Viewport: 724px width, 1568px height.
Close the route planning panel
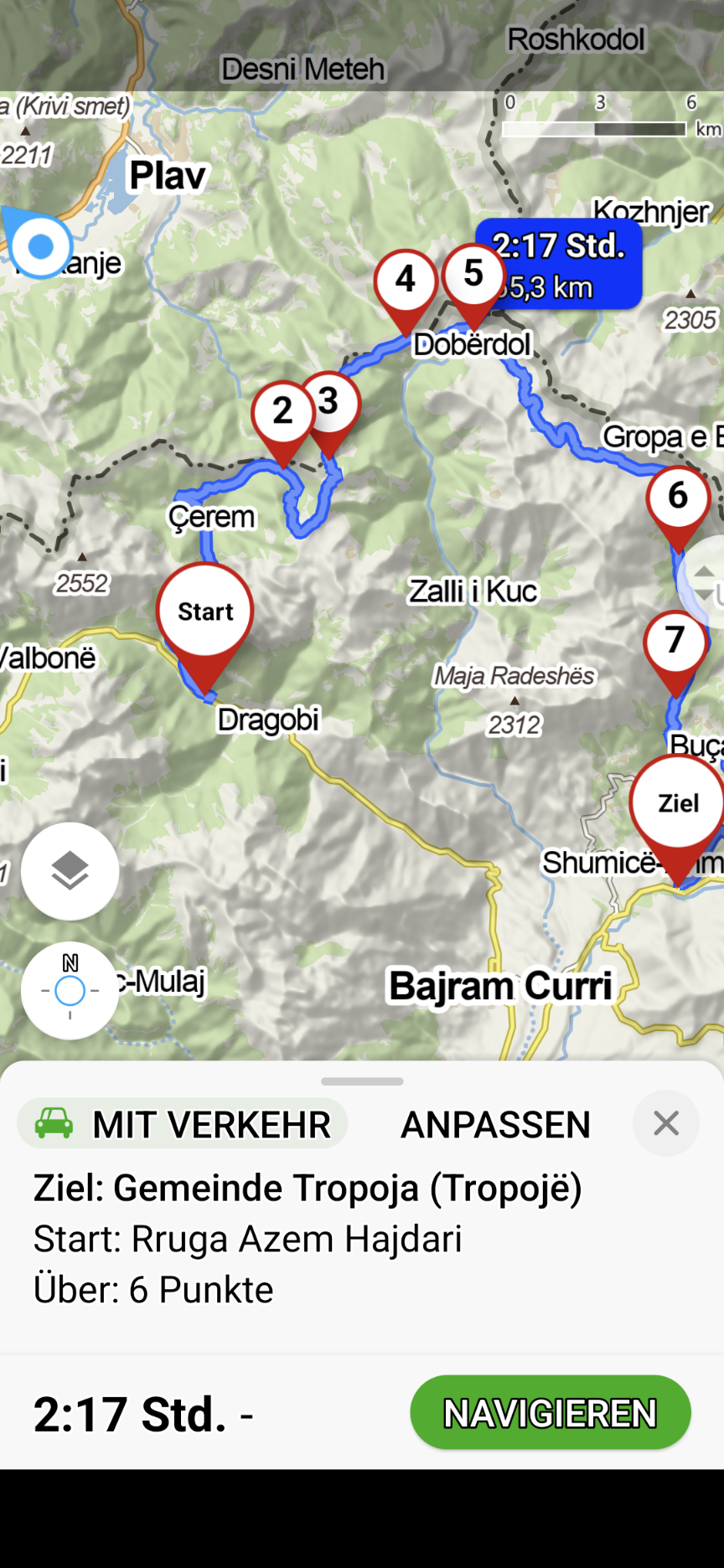pyautogui.click(x=666, y=1123)
